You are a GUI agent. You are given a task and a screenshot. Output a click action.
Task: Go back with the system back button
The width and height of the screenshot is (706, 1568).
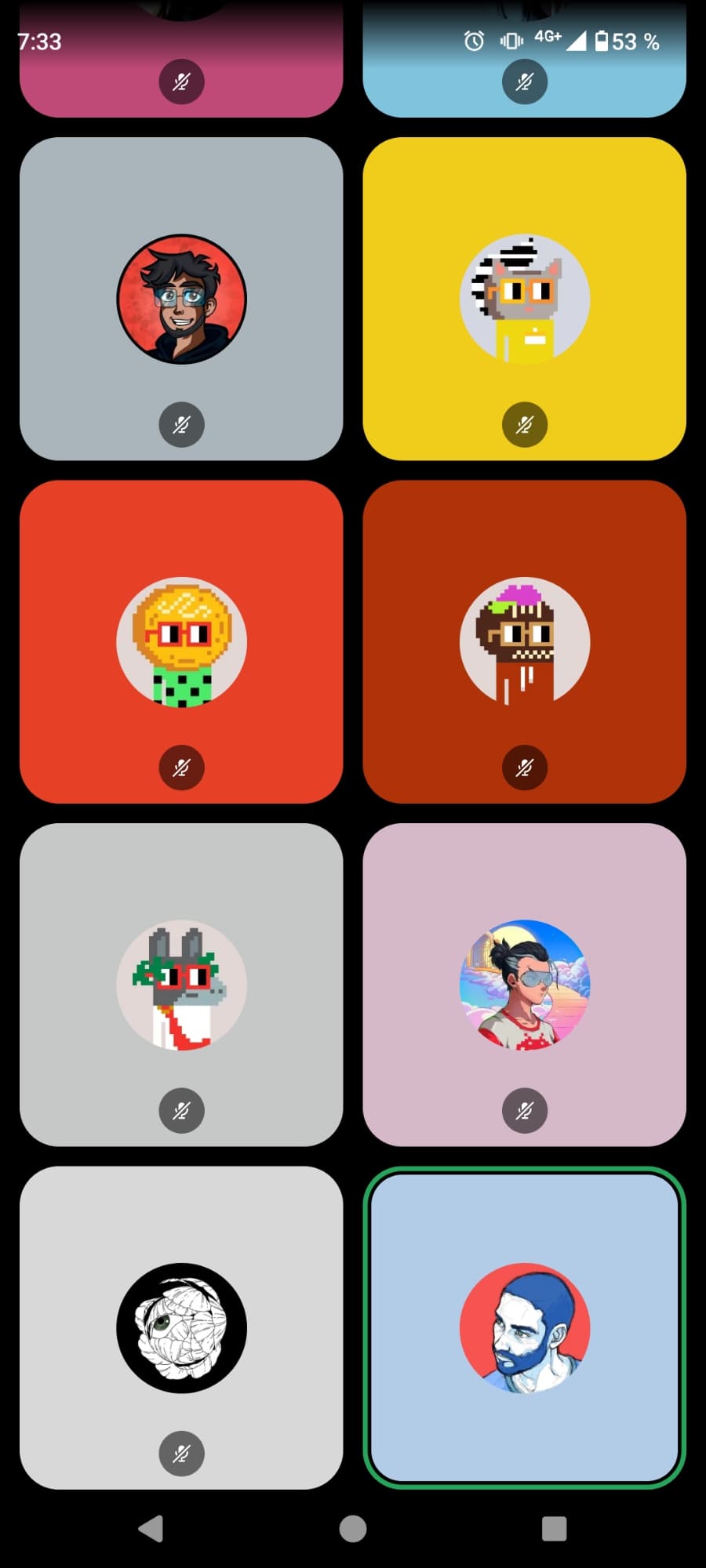[151, 1528]
